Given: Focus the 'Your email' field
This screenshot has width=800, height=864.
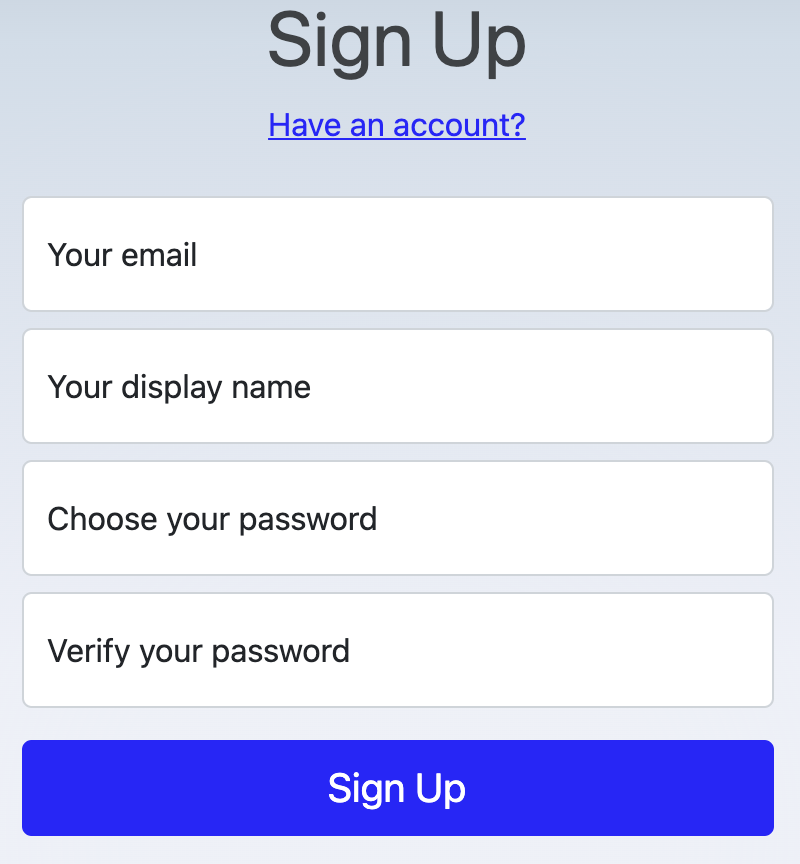Looking at the screenshot, I should pyautogui.click(x=397, y=254).
